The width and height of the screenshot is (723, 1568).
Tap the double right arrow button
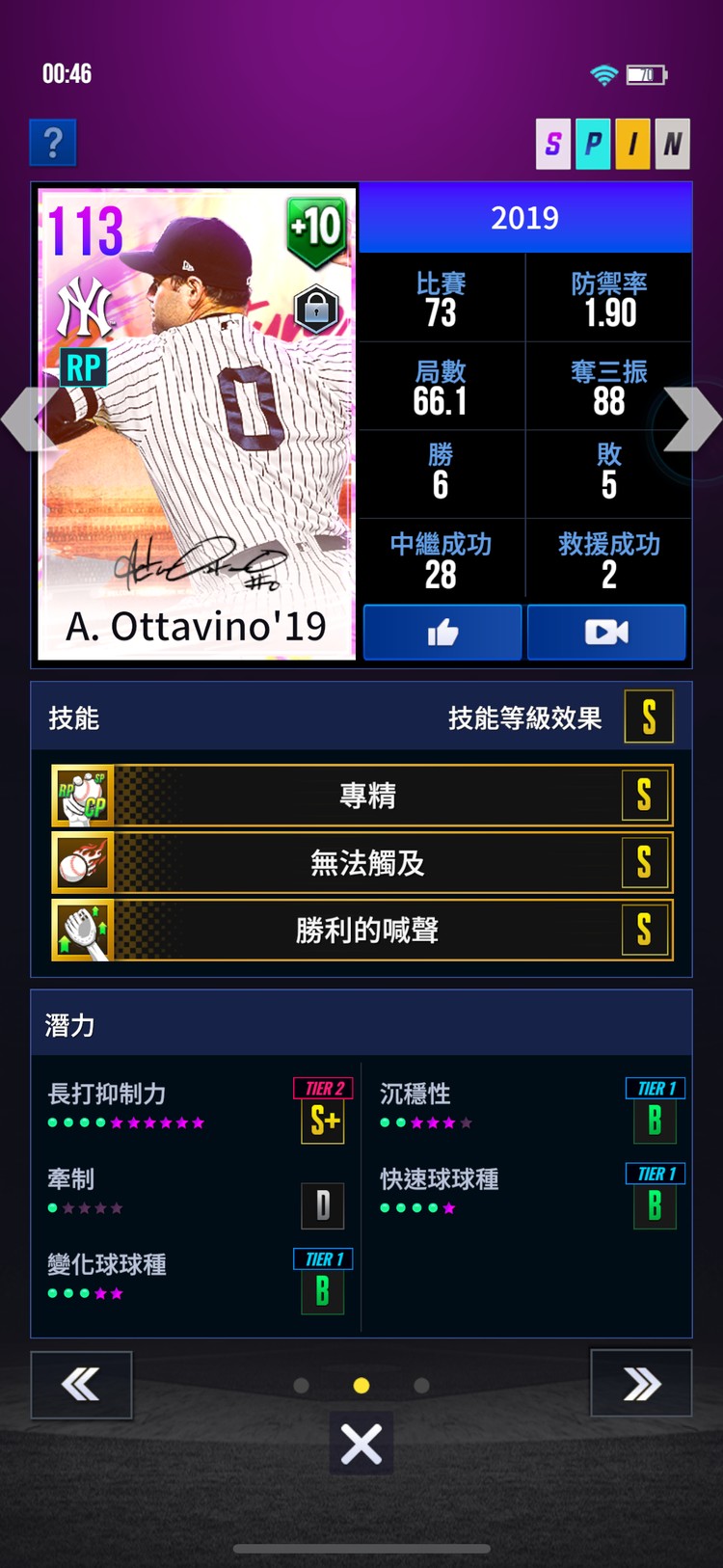click(641, 1384)
